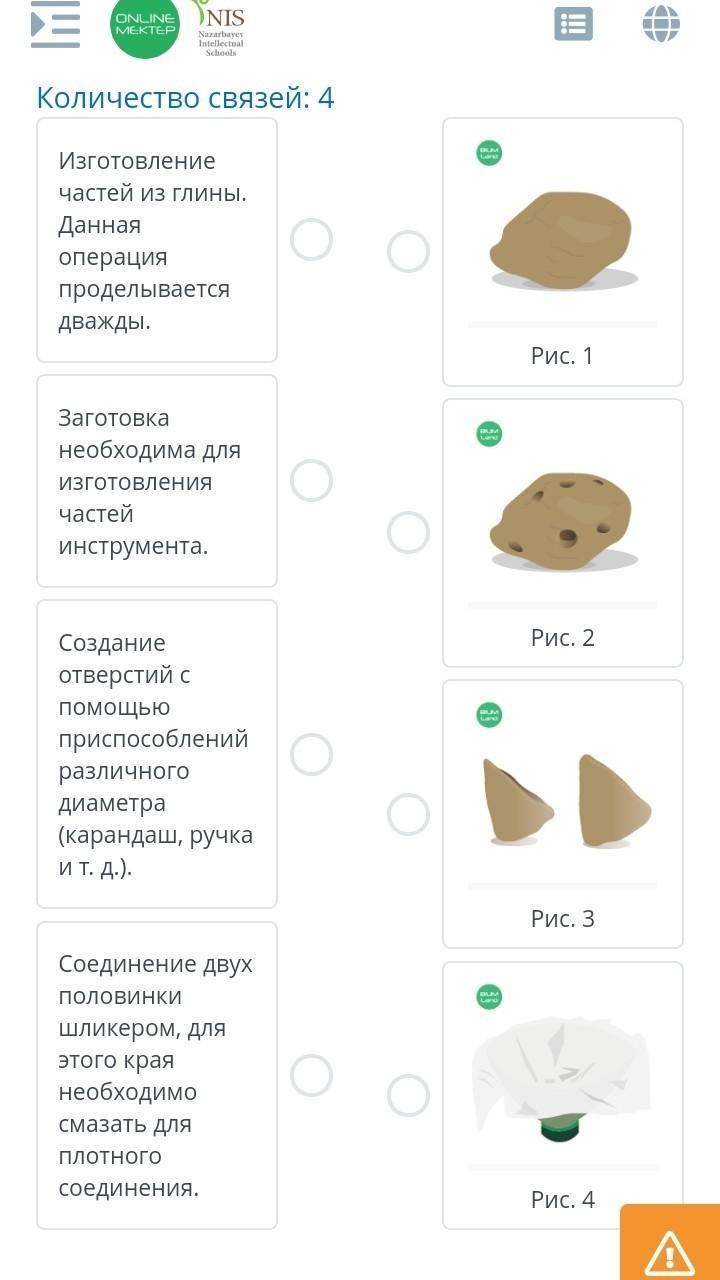The image size is (720, 1280).
Task: Select connector next to 'Изготовление частей из глины'
Action: pyautogui.click(x=311, y=240)
